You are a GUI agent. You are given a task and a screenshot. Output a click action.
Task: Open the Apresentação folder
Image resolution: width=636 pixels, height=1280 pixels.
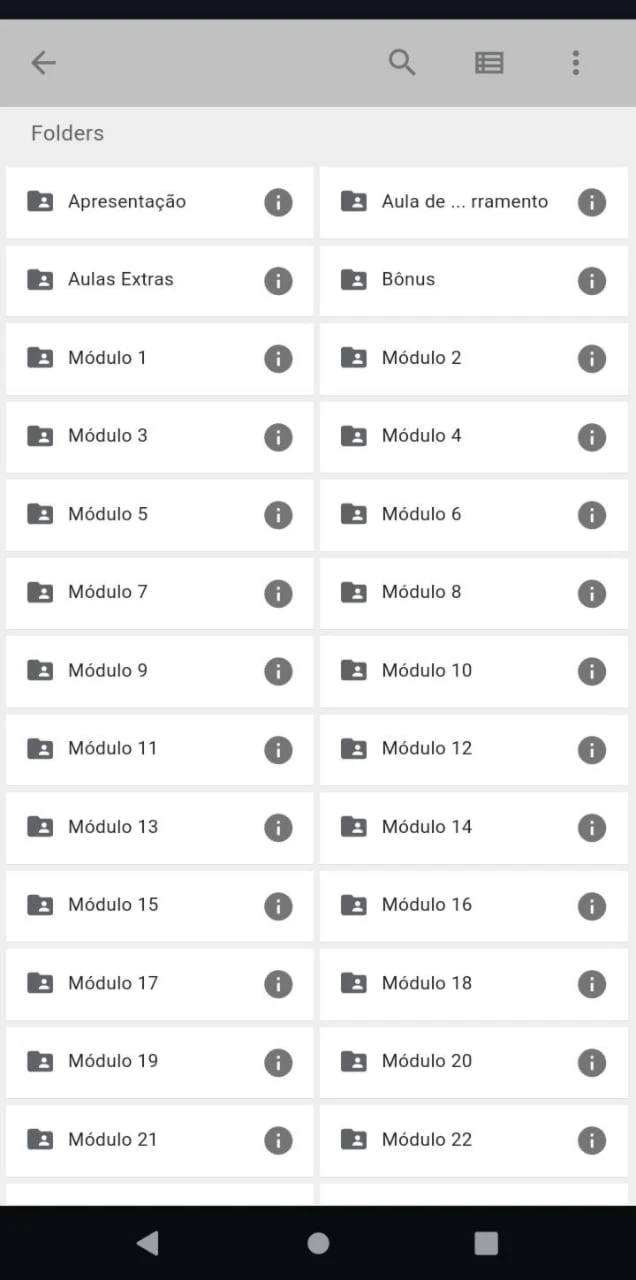point(160,202)
